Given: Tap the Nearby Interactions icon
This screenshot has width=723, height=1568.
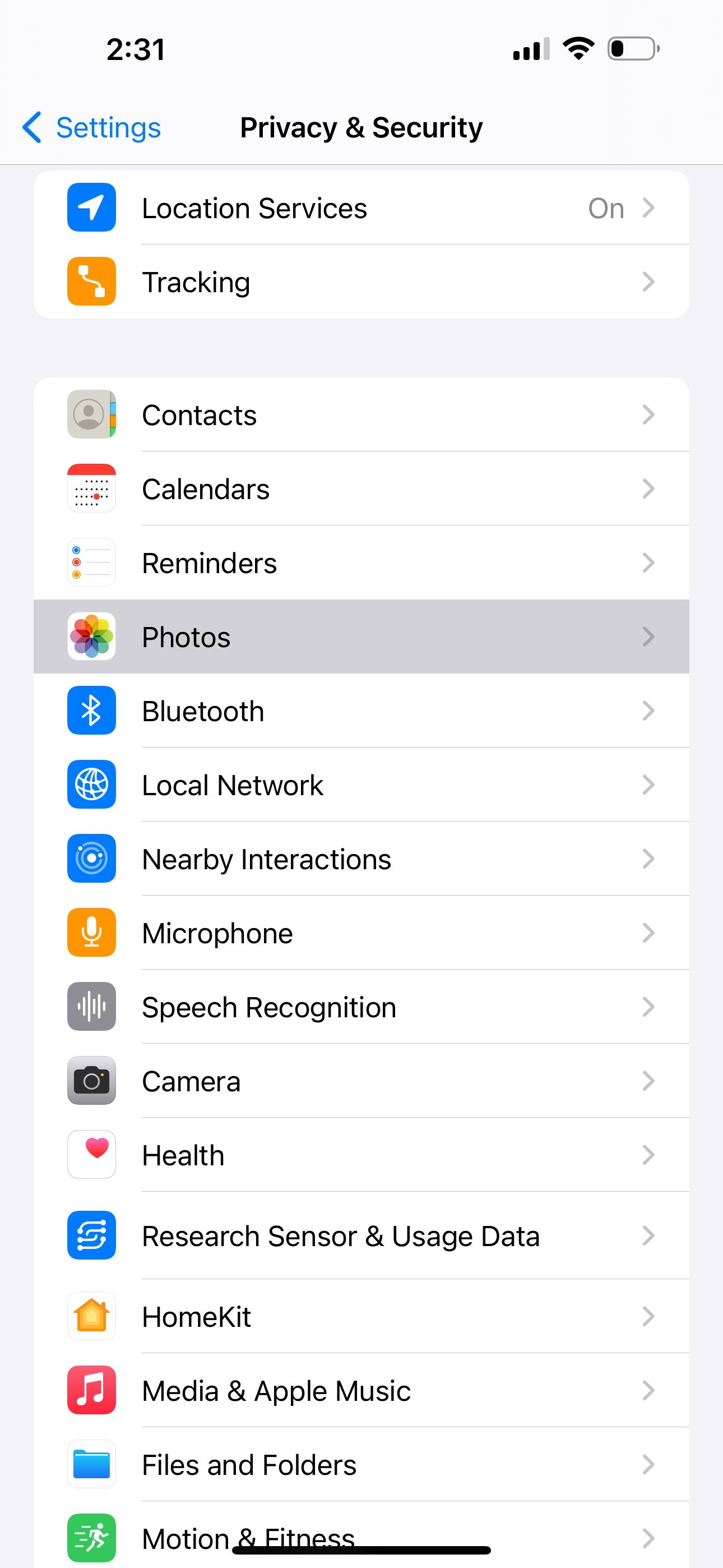Looking at the screenshot, I should click(91, 858).
